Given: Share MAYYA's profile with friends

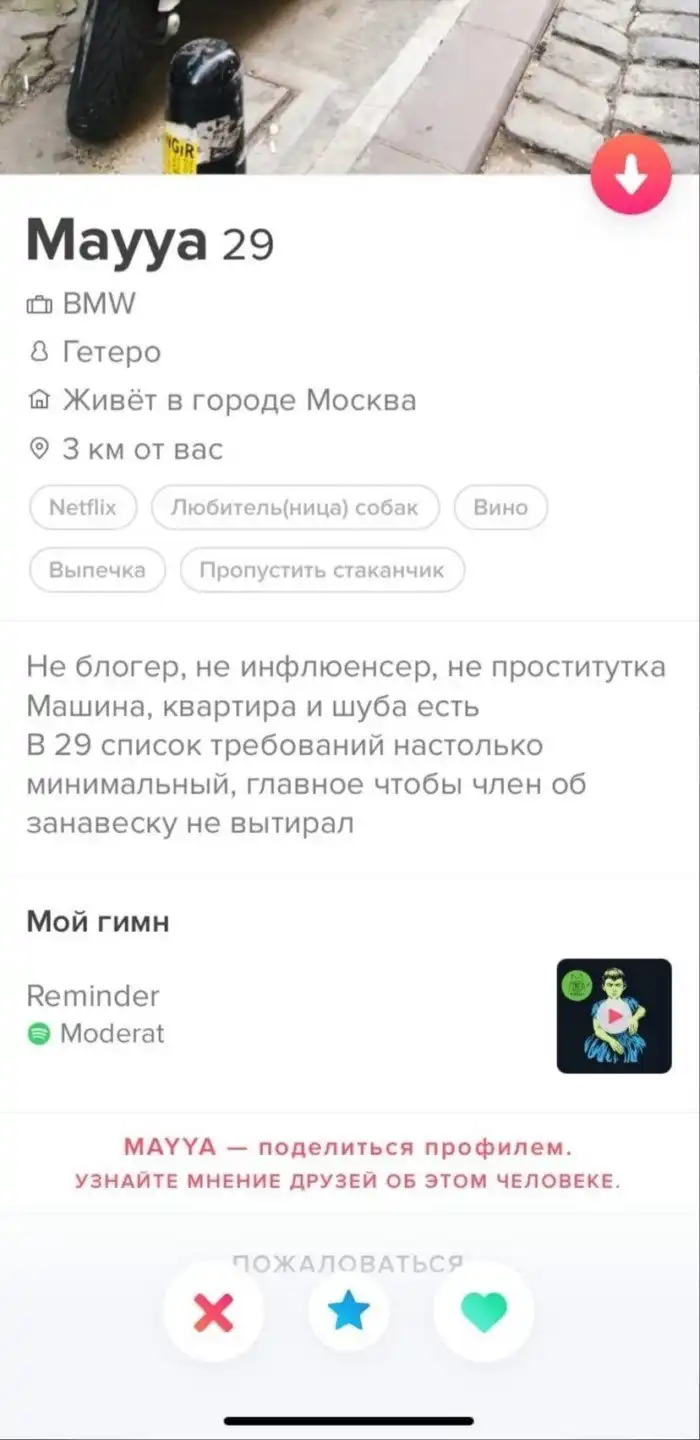Looking at the screenshot, I should pyautogui.click(x=348, y=1163).
